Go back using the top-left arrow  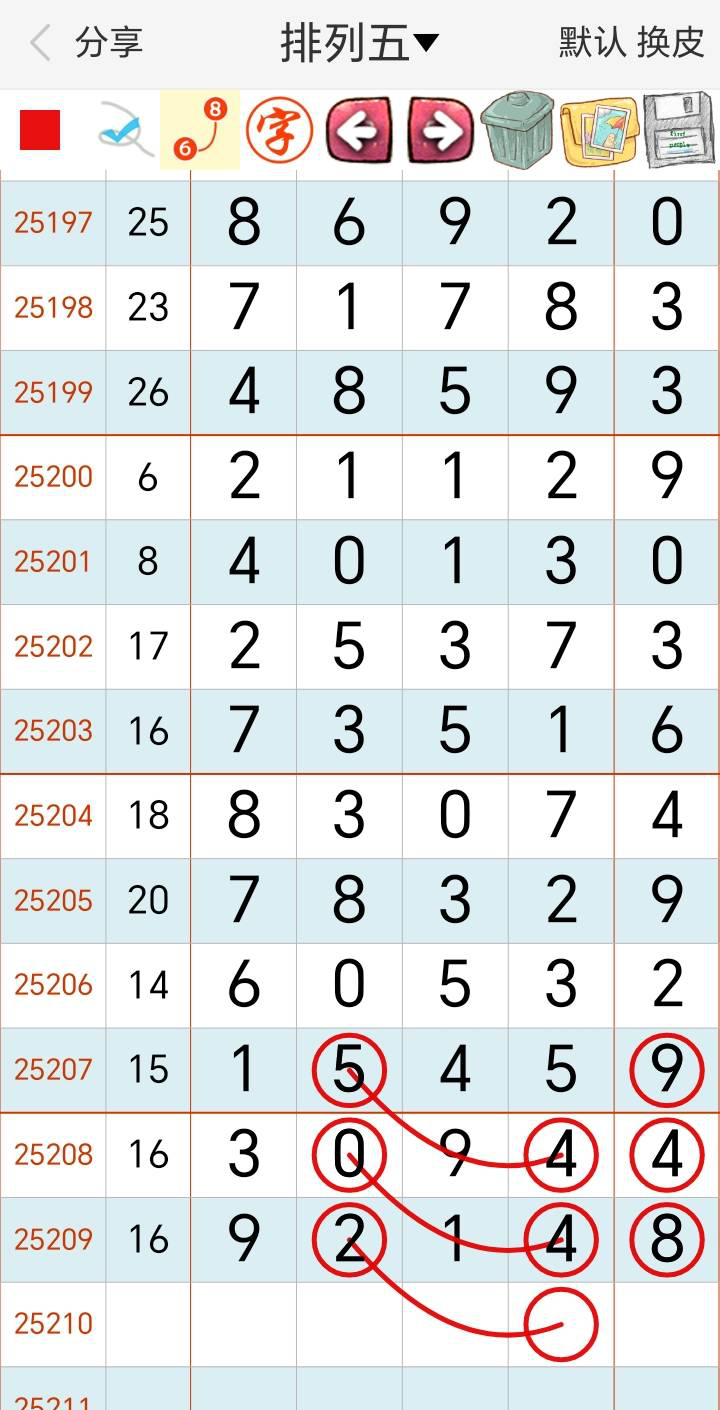40,44
